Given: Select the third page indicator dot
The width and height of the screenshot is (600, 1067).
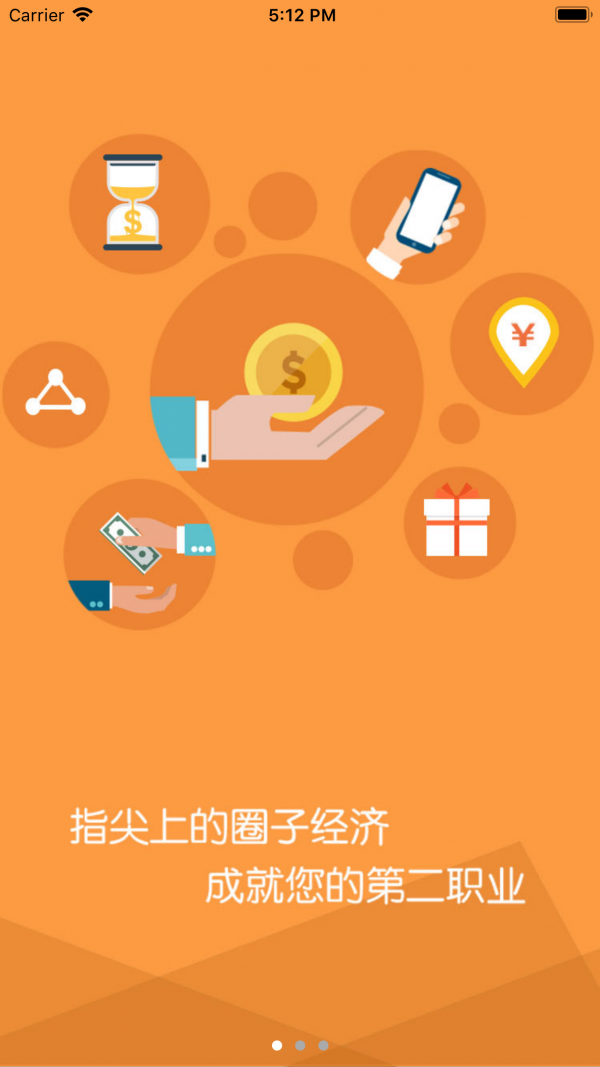Looking at the screenshot, I should coord(323,1045).
